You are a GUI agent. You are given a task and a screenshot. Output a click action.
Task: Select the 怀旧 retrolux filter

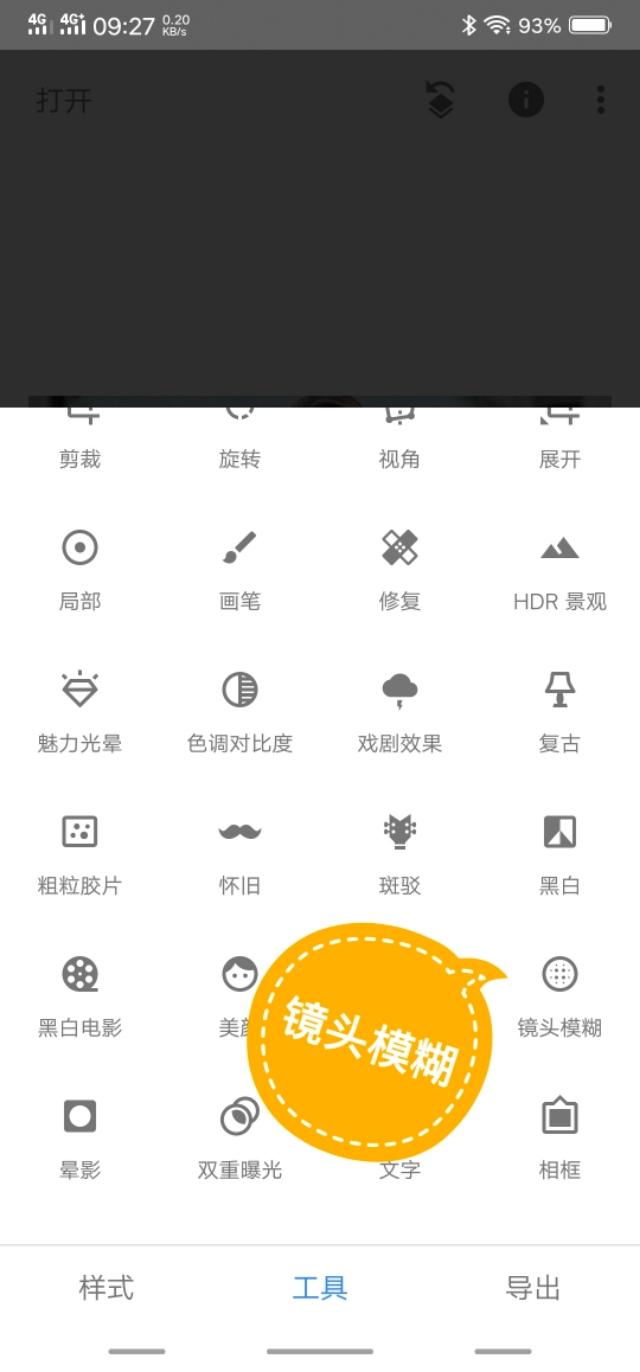(240, 854)
